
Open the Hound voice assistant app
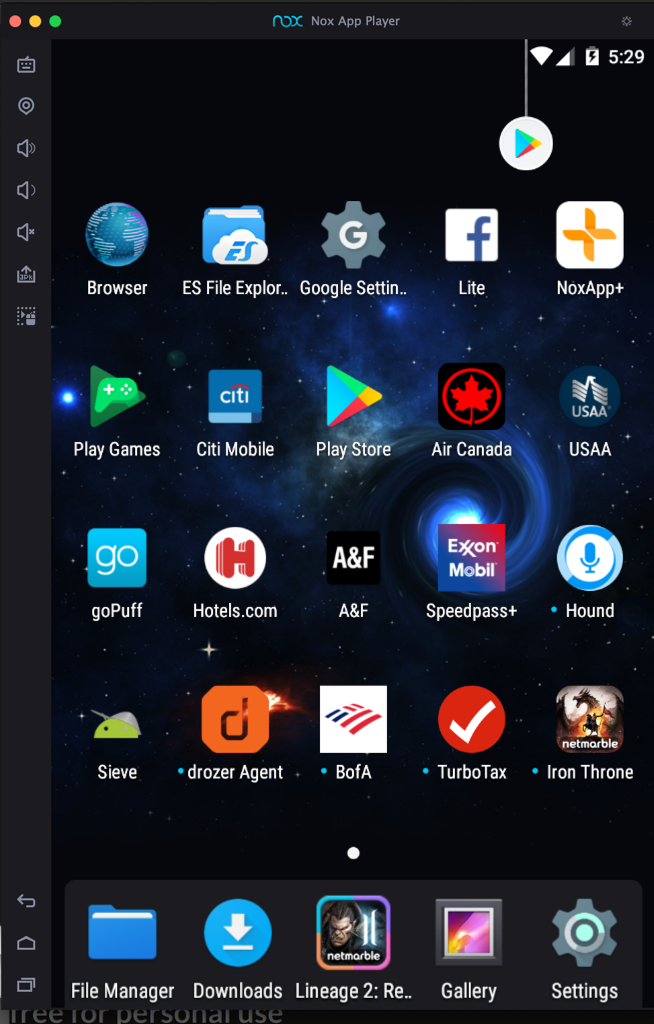(x=589, y=559)
